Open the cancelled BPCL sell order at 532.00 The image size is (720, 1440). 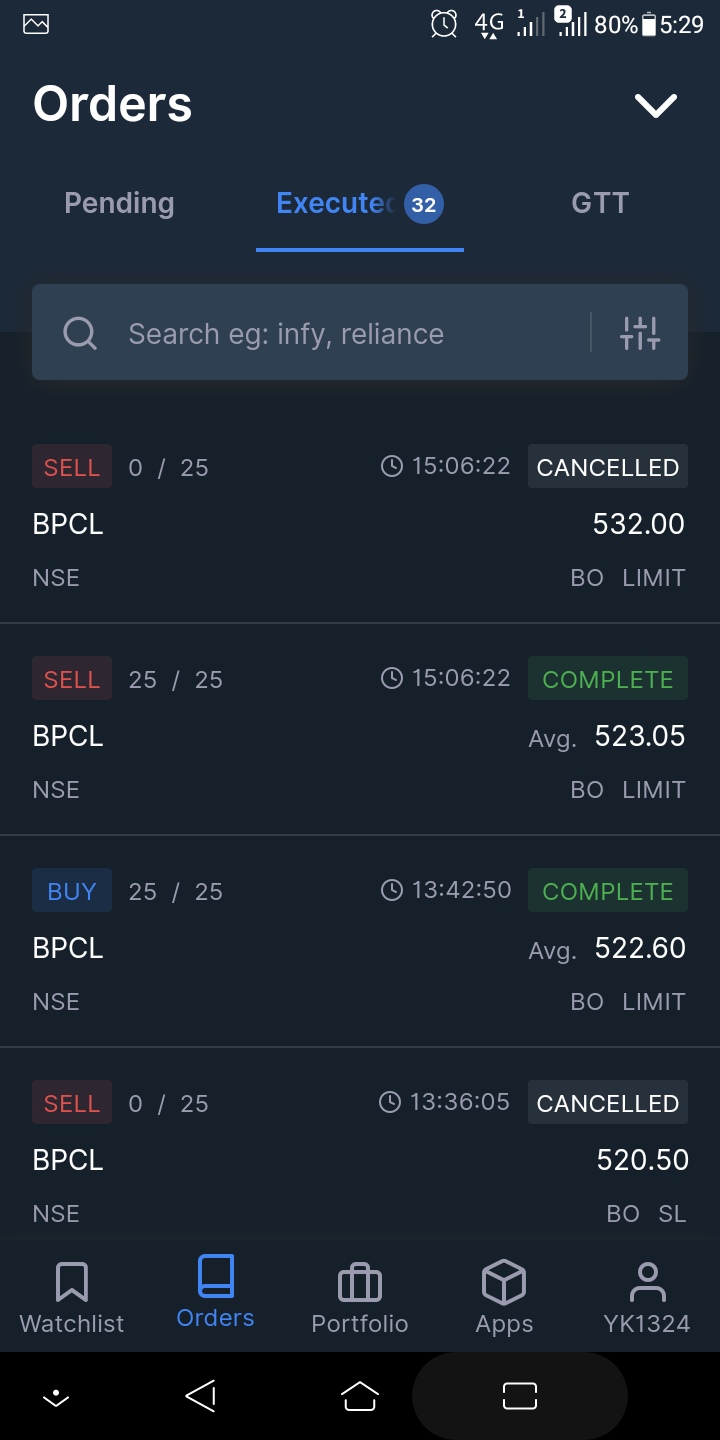pos(360,522)
